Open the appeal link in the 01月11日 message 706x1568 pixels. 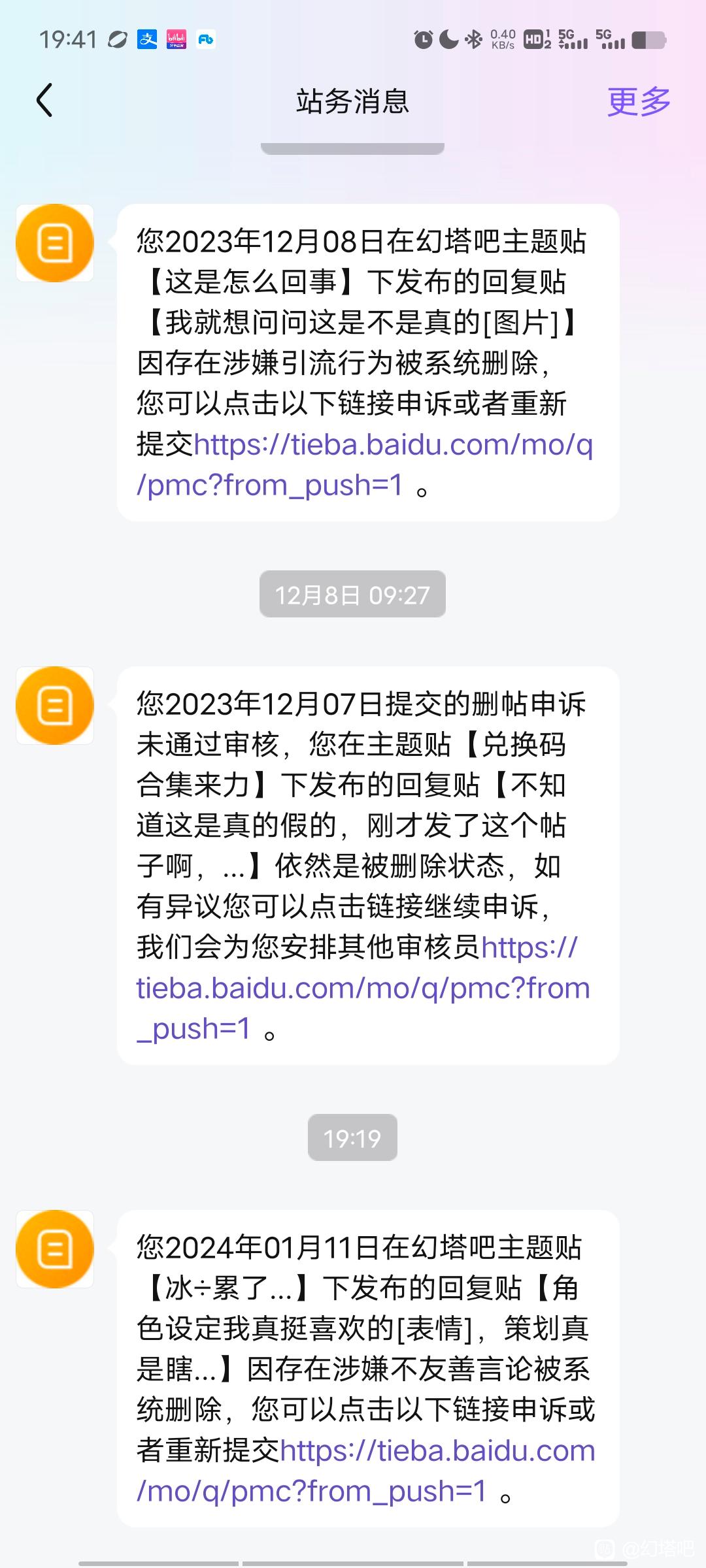click(x=366, y=1471)
